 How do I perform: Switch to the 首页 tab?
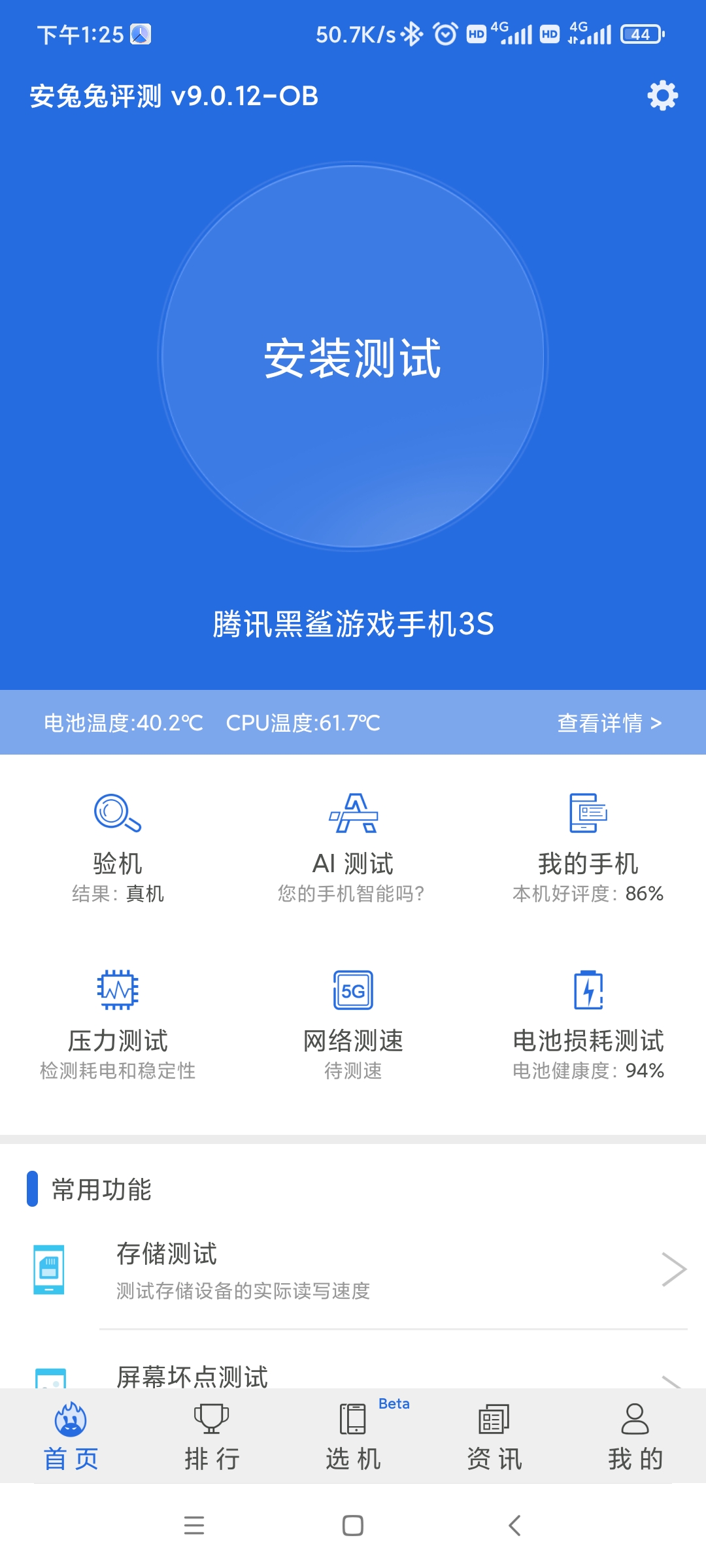[x=71, y=1437]
